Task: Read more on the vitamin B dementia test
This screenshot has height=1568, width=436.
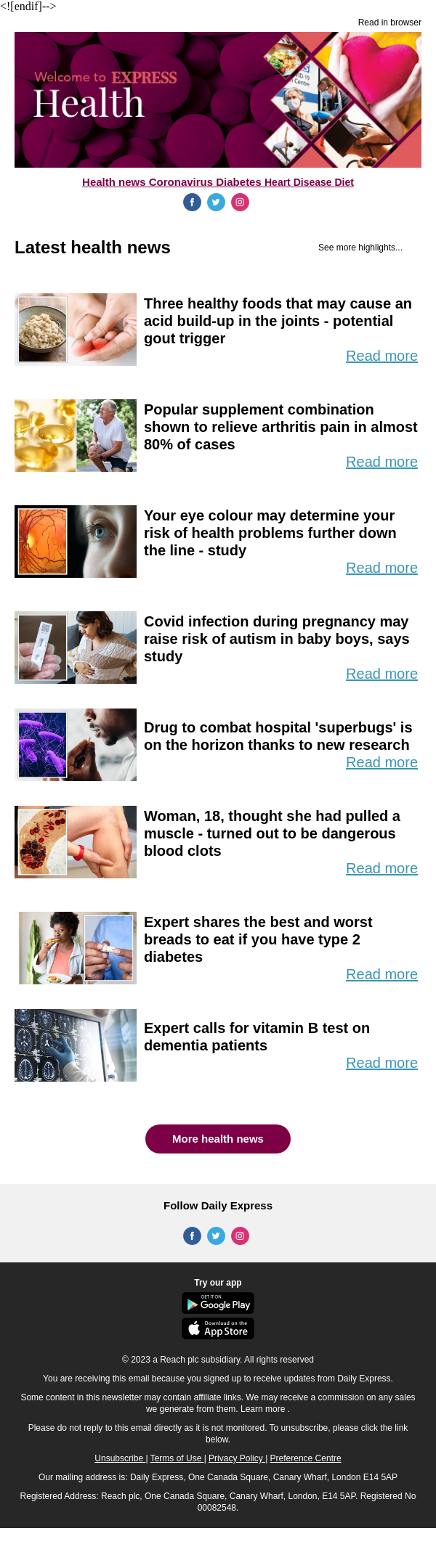Action: click(x=381, y=1063)
